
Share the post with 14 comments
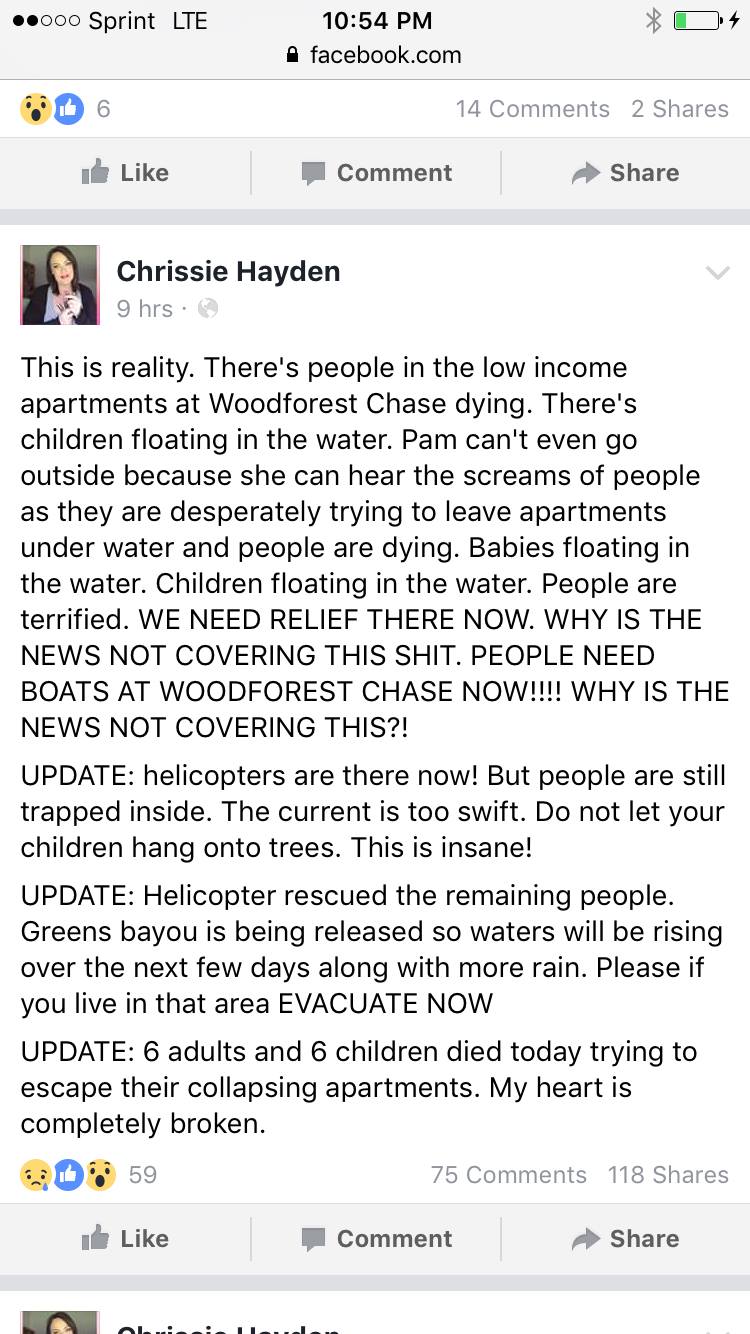pos(625,173)
